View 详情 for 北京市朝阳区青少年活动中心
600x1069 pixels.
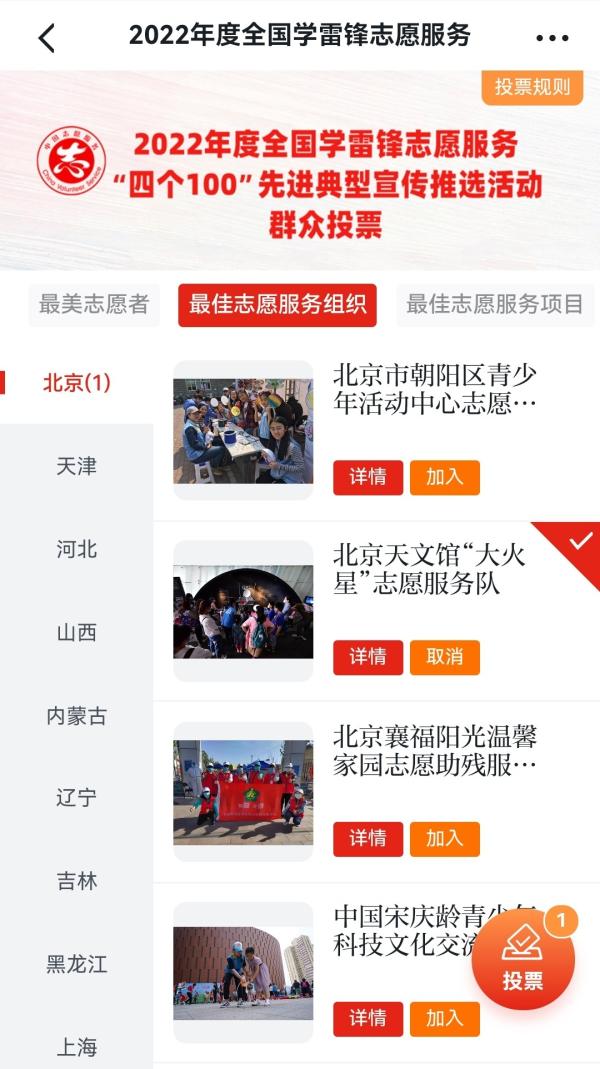coord(368,477)
